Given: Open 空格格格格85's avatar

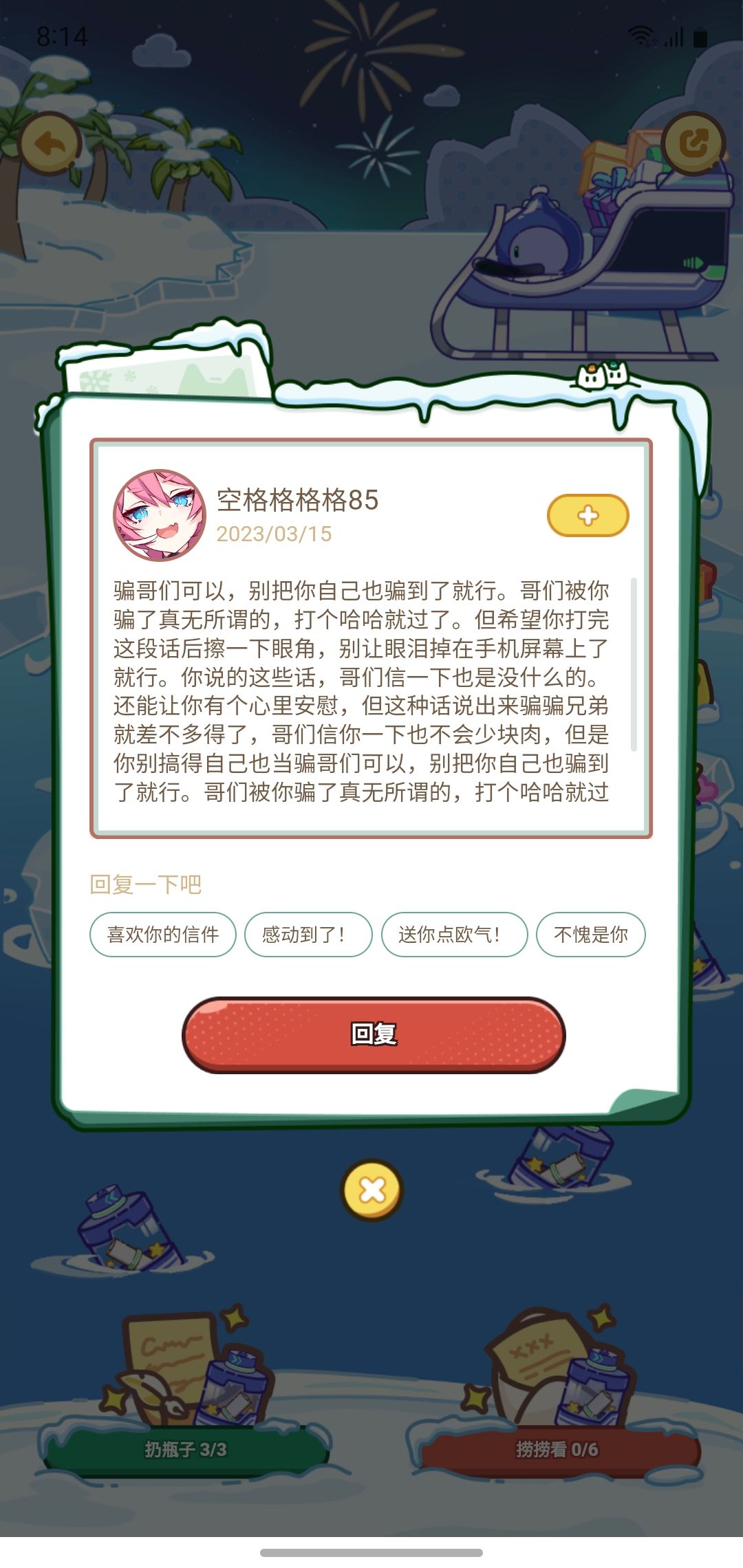Looking at the screenshot, I should point(160,515).
